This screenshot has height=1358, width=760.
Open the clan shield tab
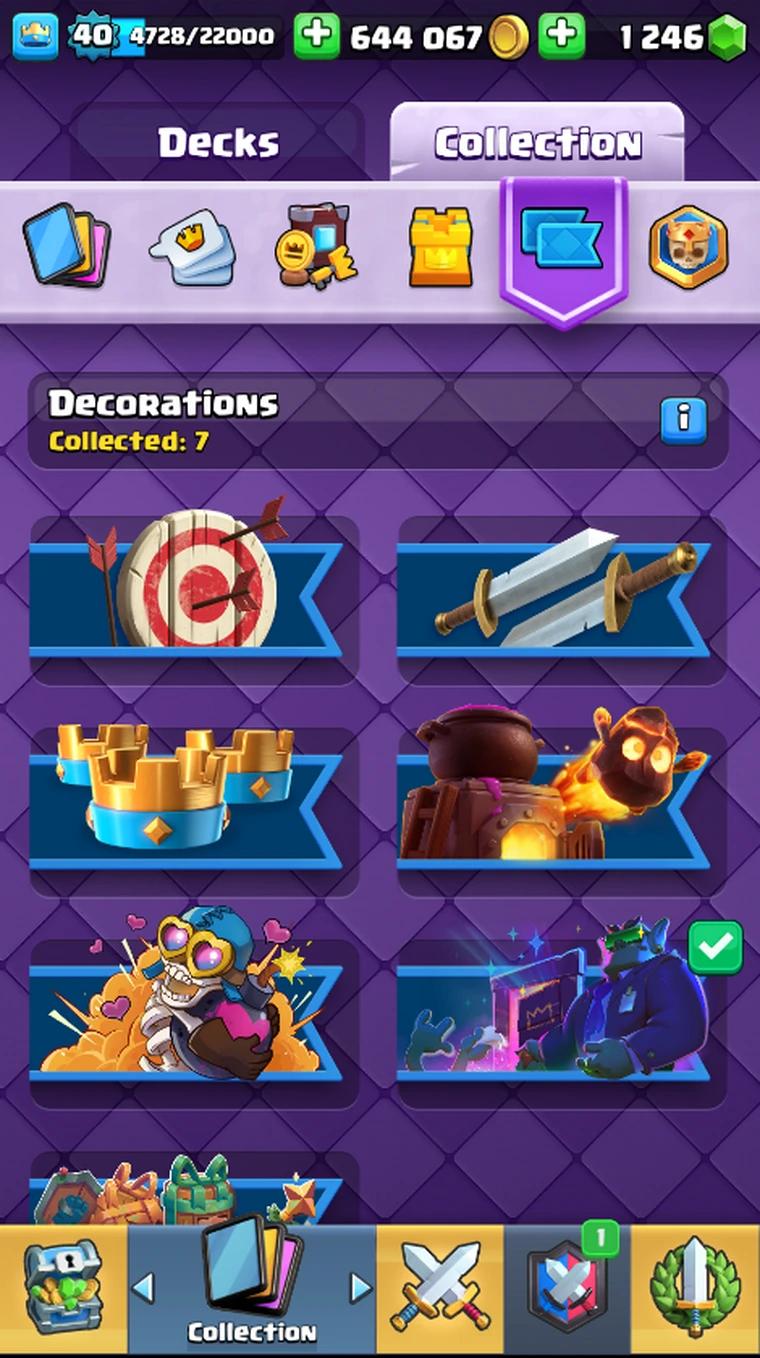(567, 1290)
